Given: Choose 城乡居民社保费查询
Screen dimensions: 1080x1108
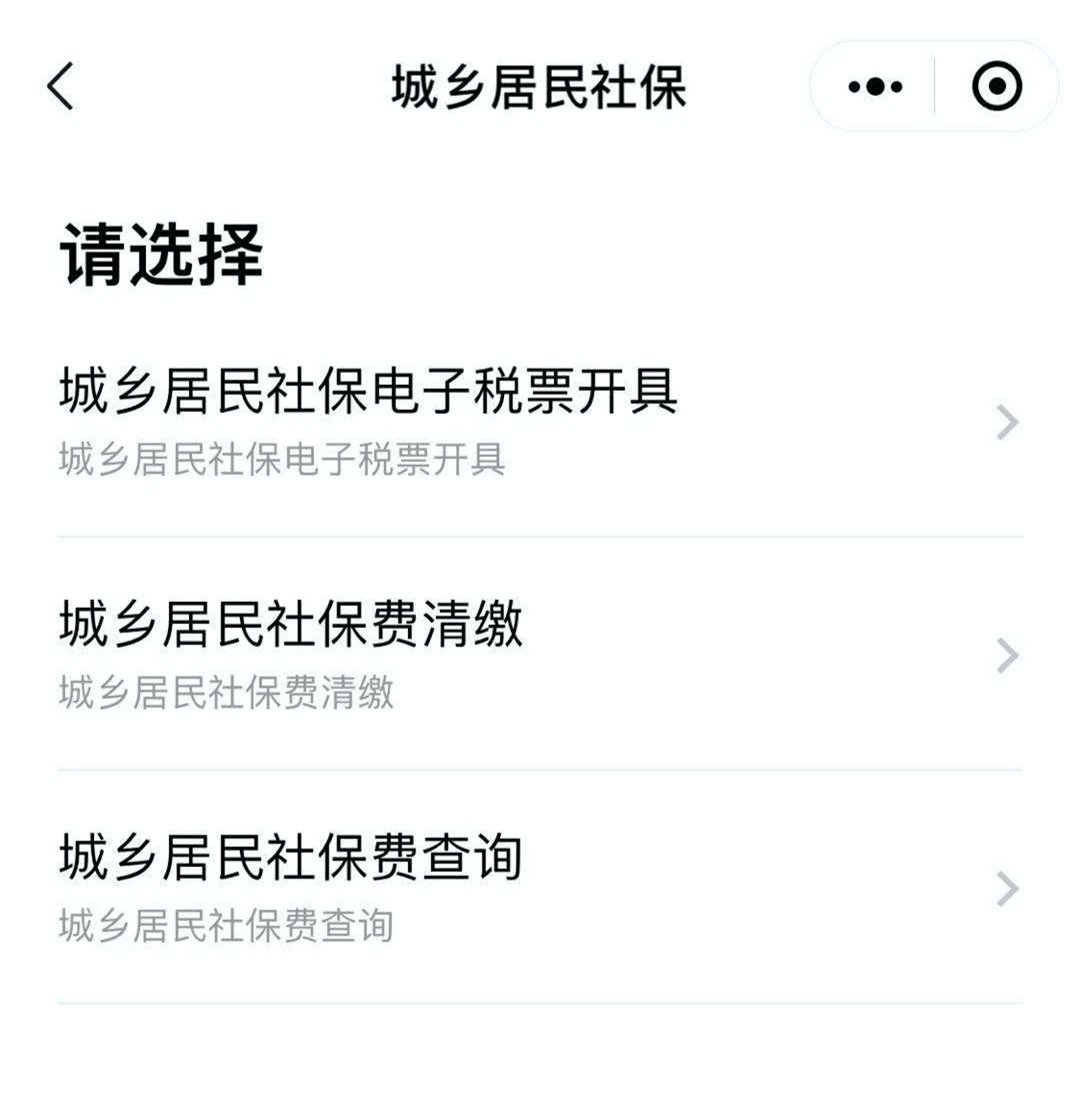Looking at the screenshot, I should point(540,888).
